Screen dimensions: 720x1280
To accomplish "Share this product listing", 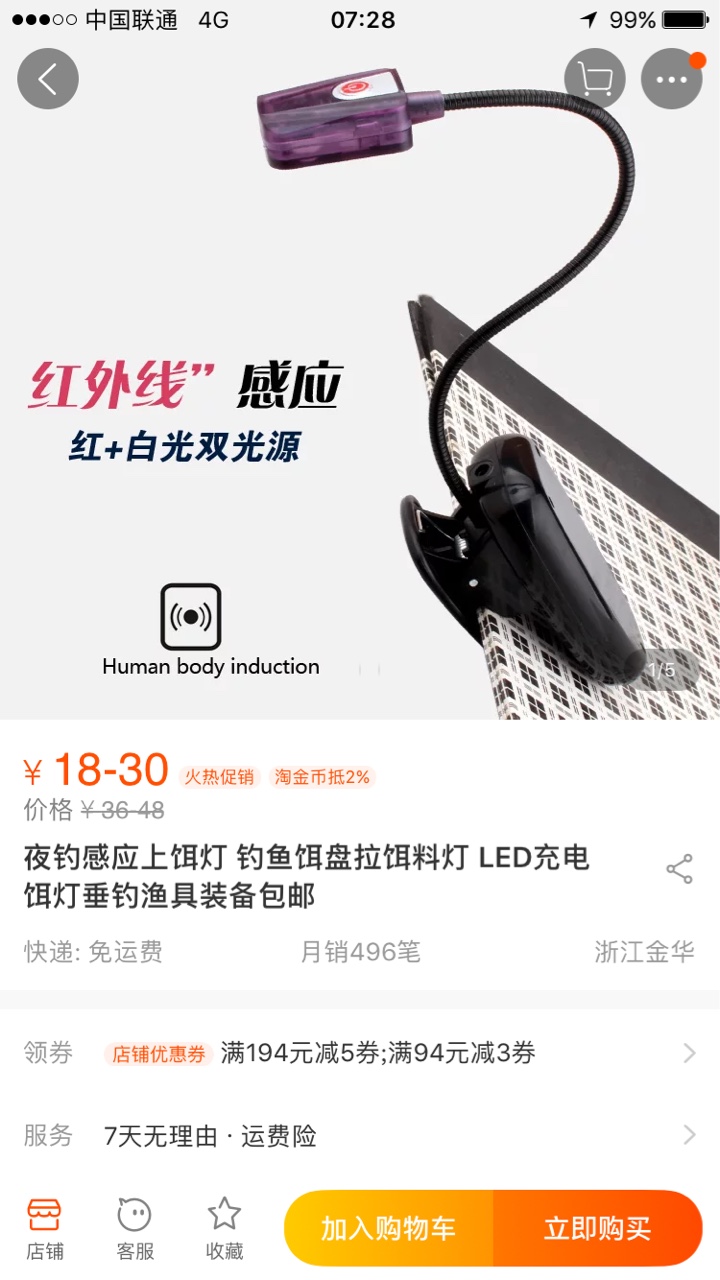I will [x=679, y=869].
